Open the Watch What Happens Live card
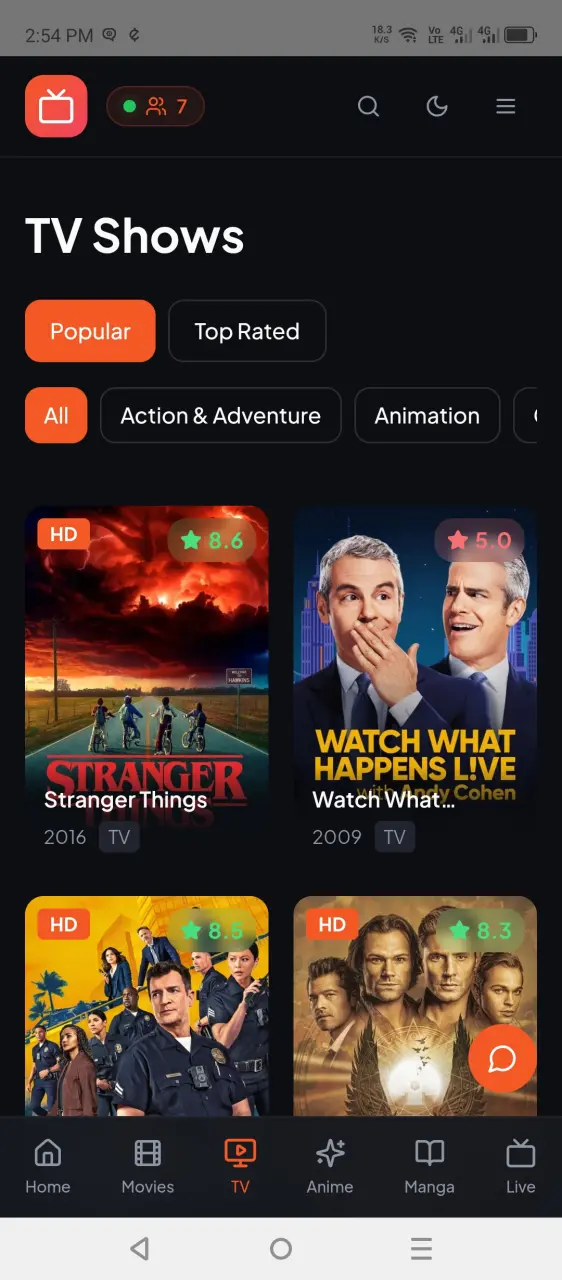562x1280 pixels. point(415,680)
